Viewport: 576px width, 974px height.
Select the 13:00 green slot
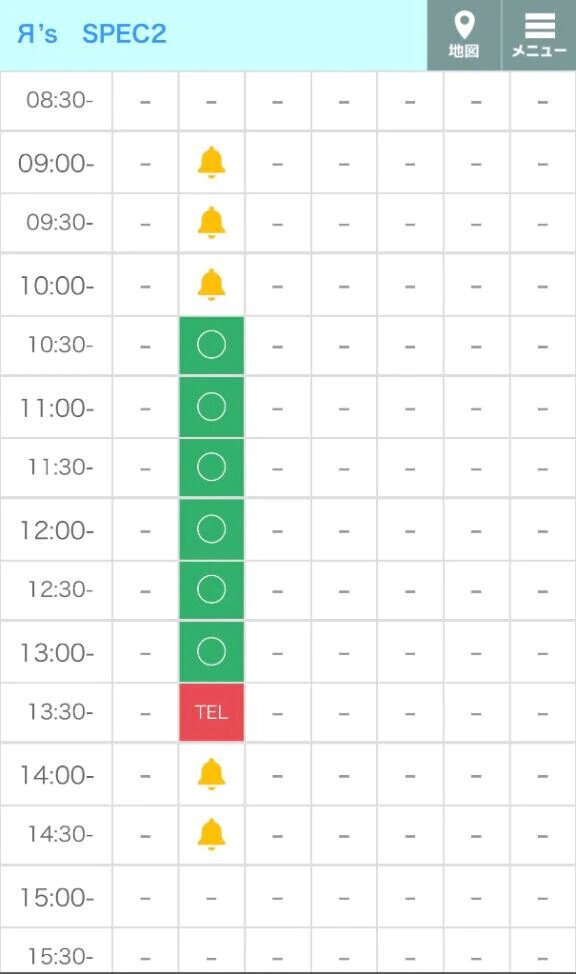point(211,652)
